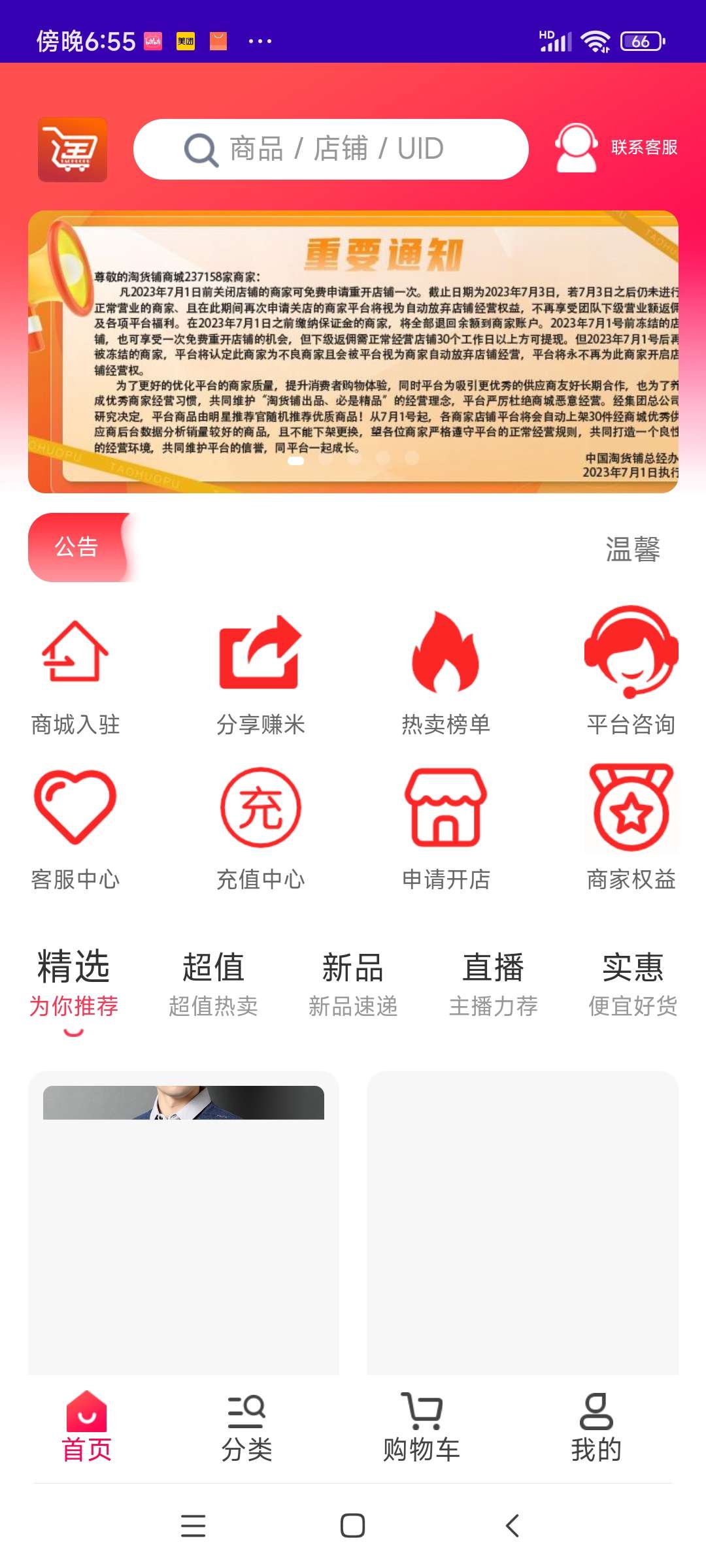
Task: Go to the 购物车 tab
Action: tap(422, 1428)
